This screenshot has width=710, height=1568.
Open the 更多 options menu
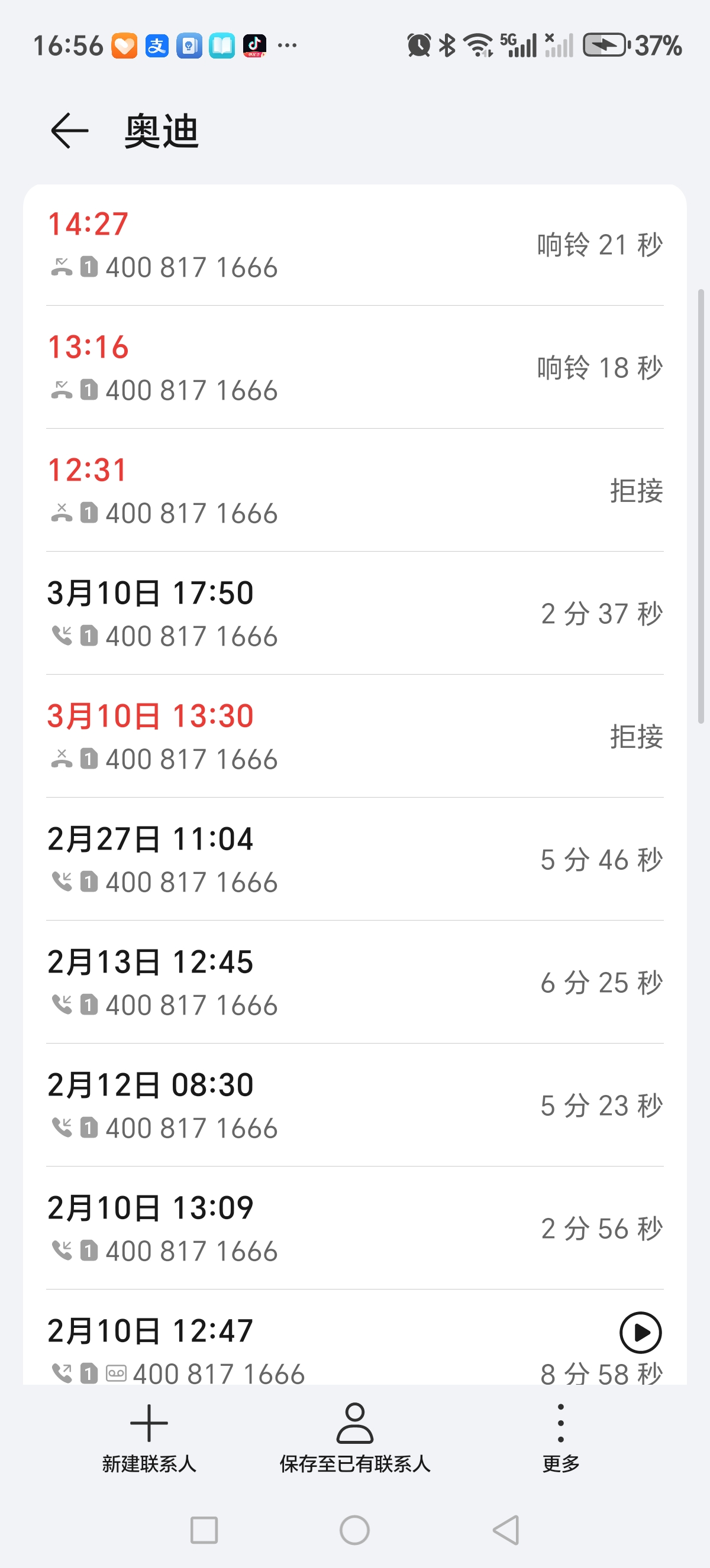point(560,1438)
